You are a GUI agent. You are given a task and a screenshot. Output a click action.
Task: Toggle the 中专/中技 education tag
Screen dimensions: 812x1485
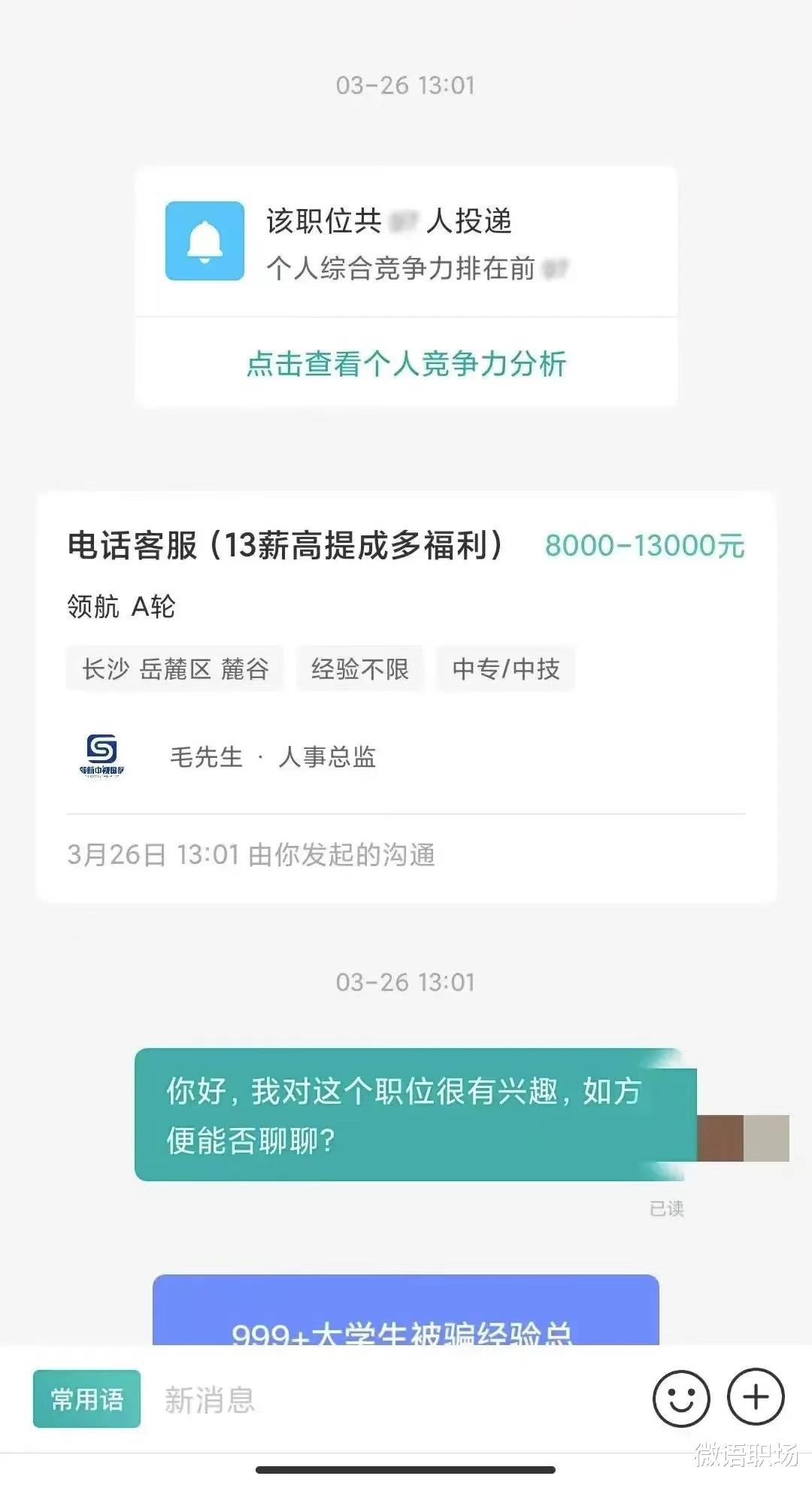click(x=504, y=668)
